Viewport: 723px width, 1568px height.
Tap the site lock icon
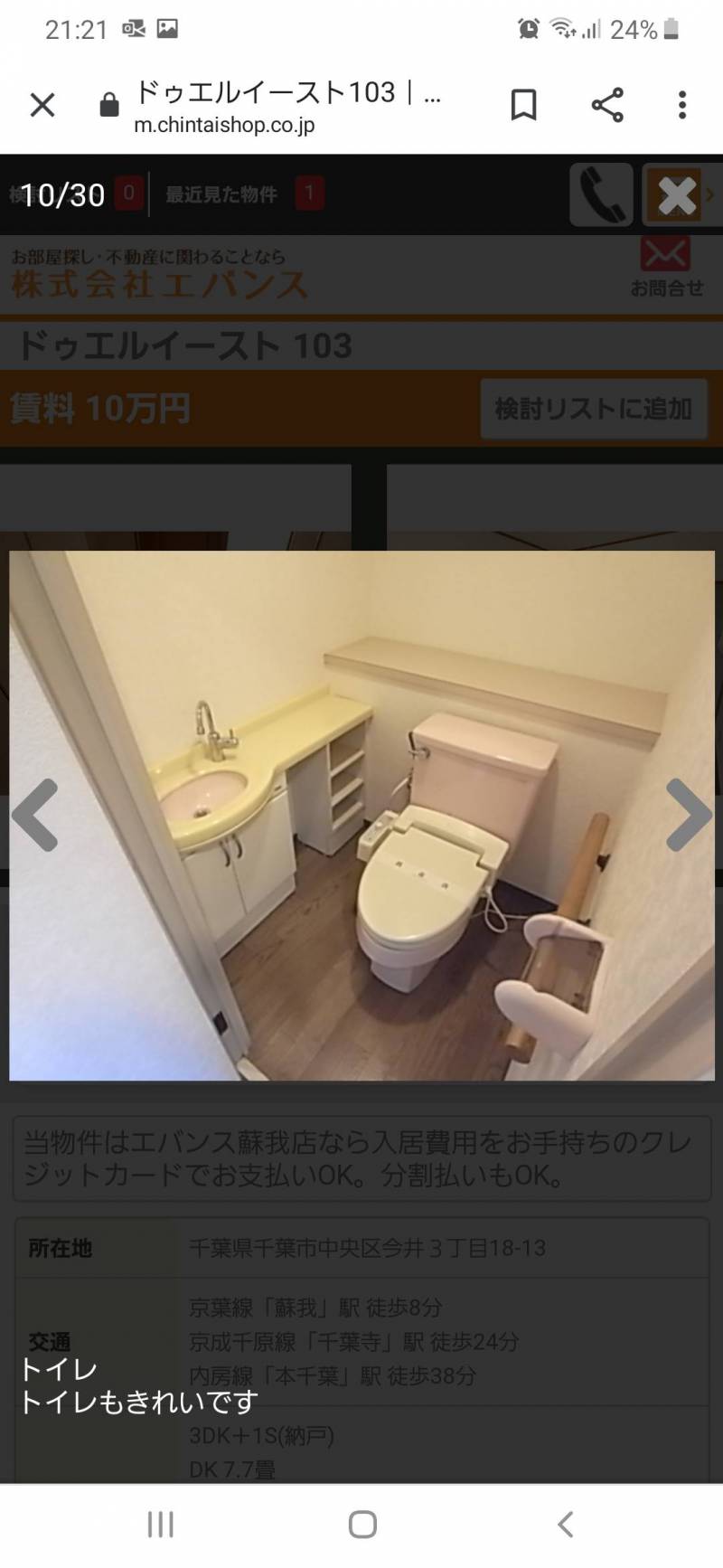[108, 106]
